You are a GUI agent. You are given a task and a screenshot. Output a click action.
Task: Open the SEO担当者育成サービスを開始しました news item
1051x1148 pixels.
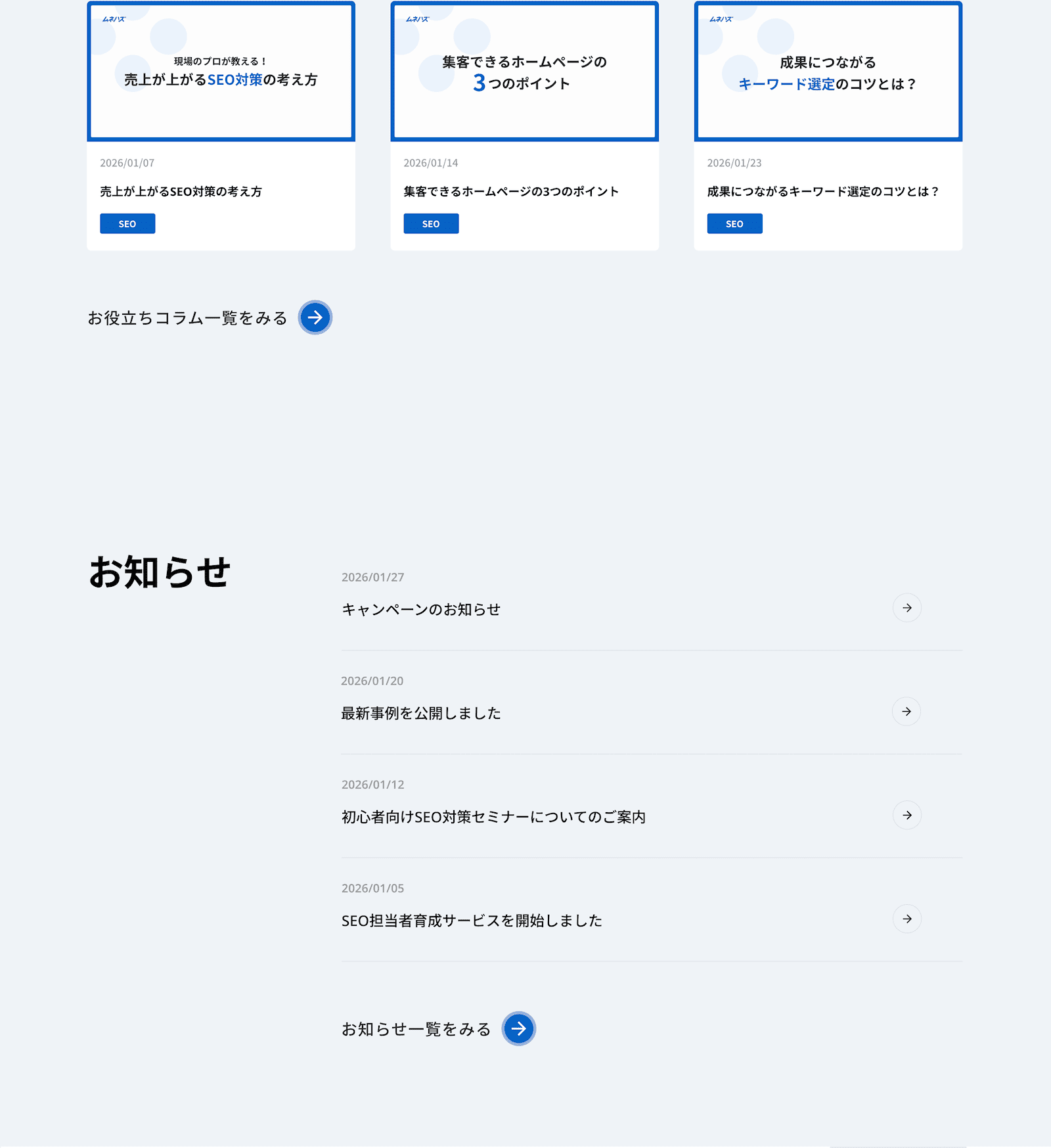click(472, 921)
